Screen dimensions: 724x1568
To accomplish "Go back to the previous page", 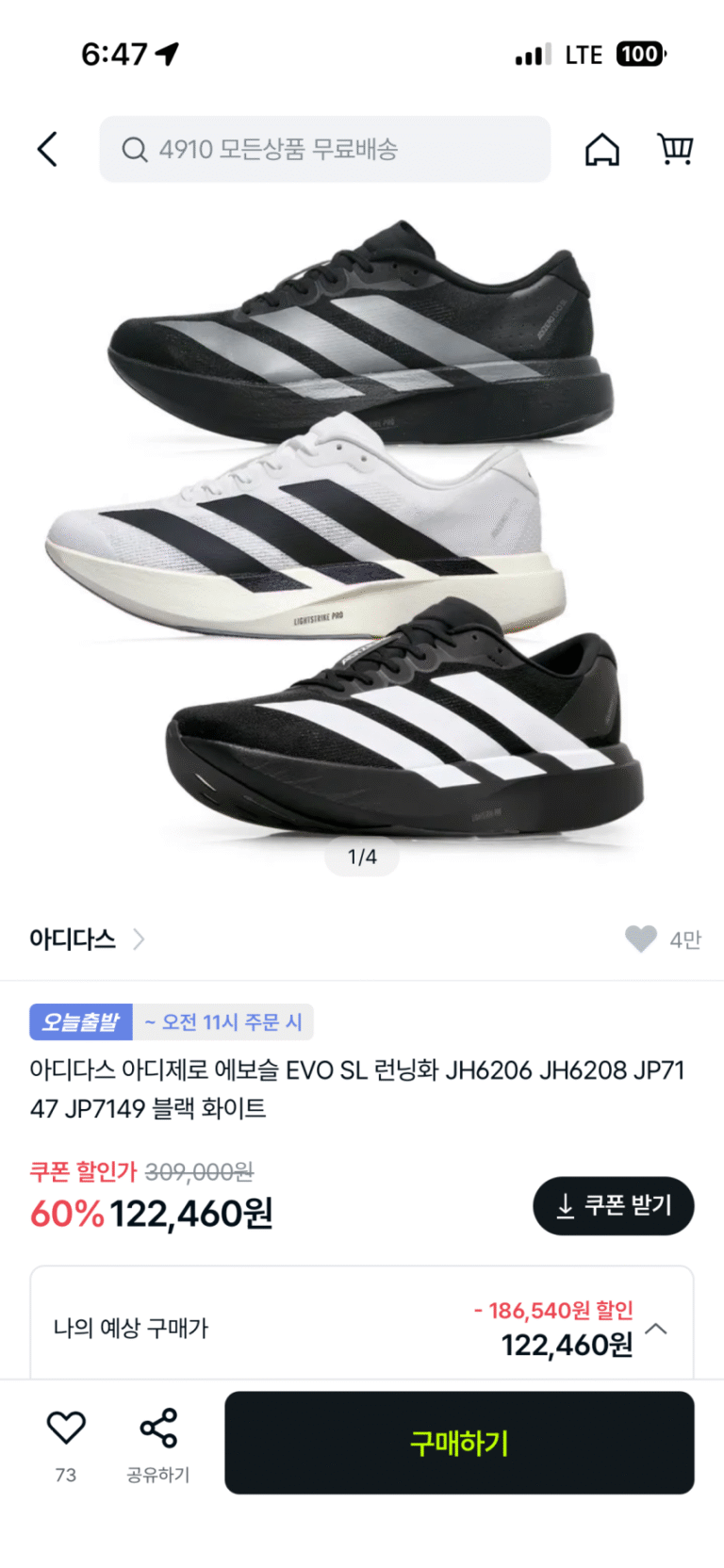I will (47, 149).
